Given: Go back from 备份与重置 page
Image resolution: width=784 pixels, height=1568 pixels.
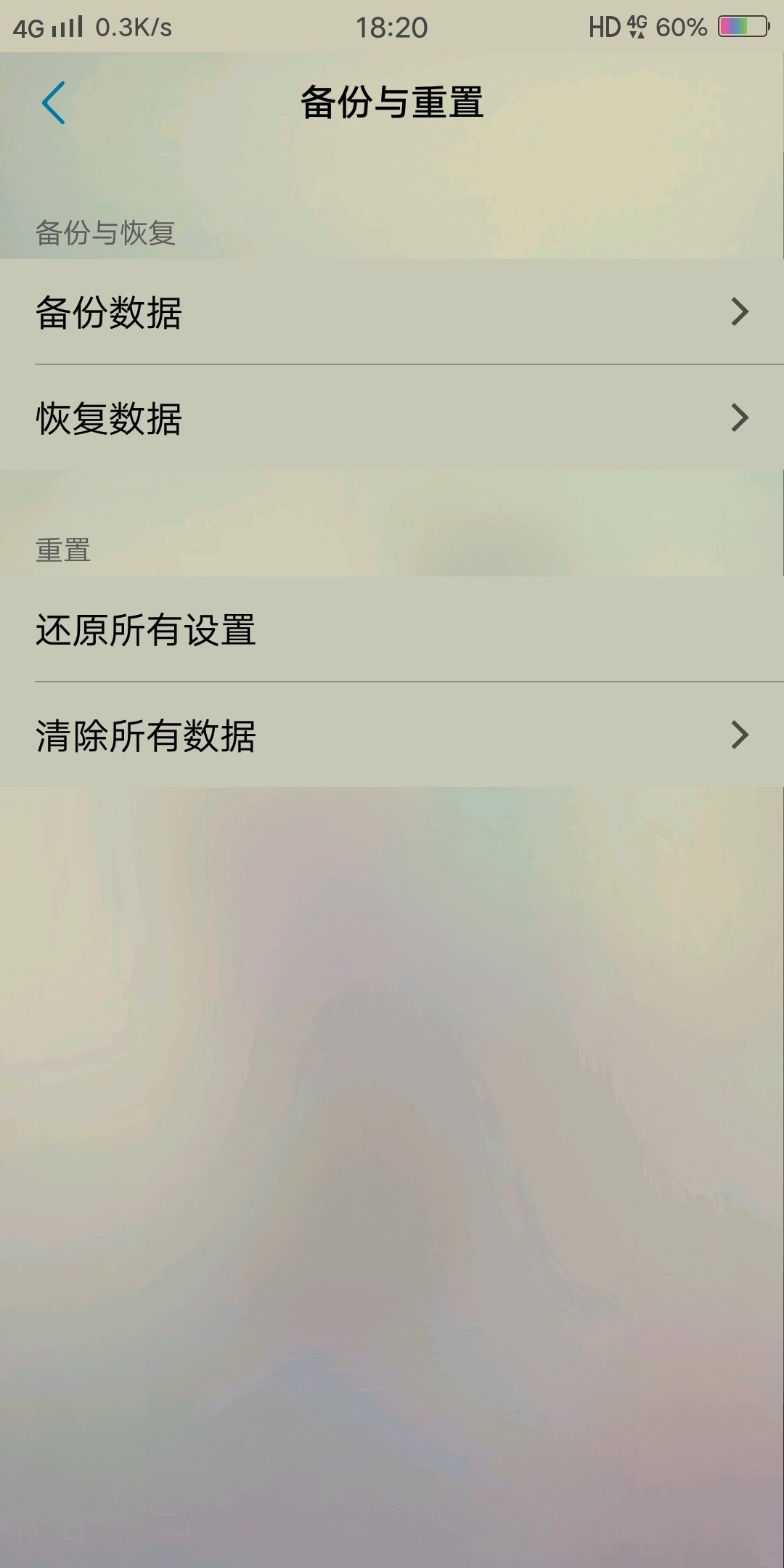Looking at the screenshot, I should [x=54, y=102].
